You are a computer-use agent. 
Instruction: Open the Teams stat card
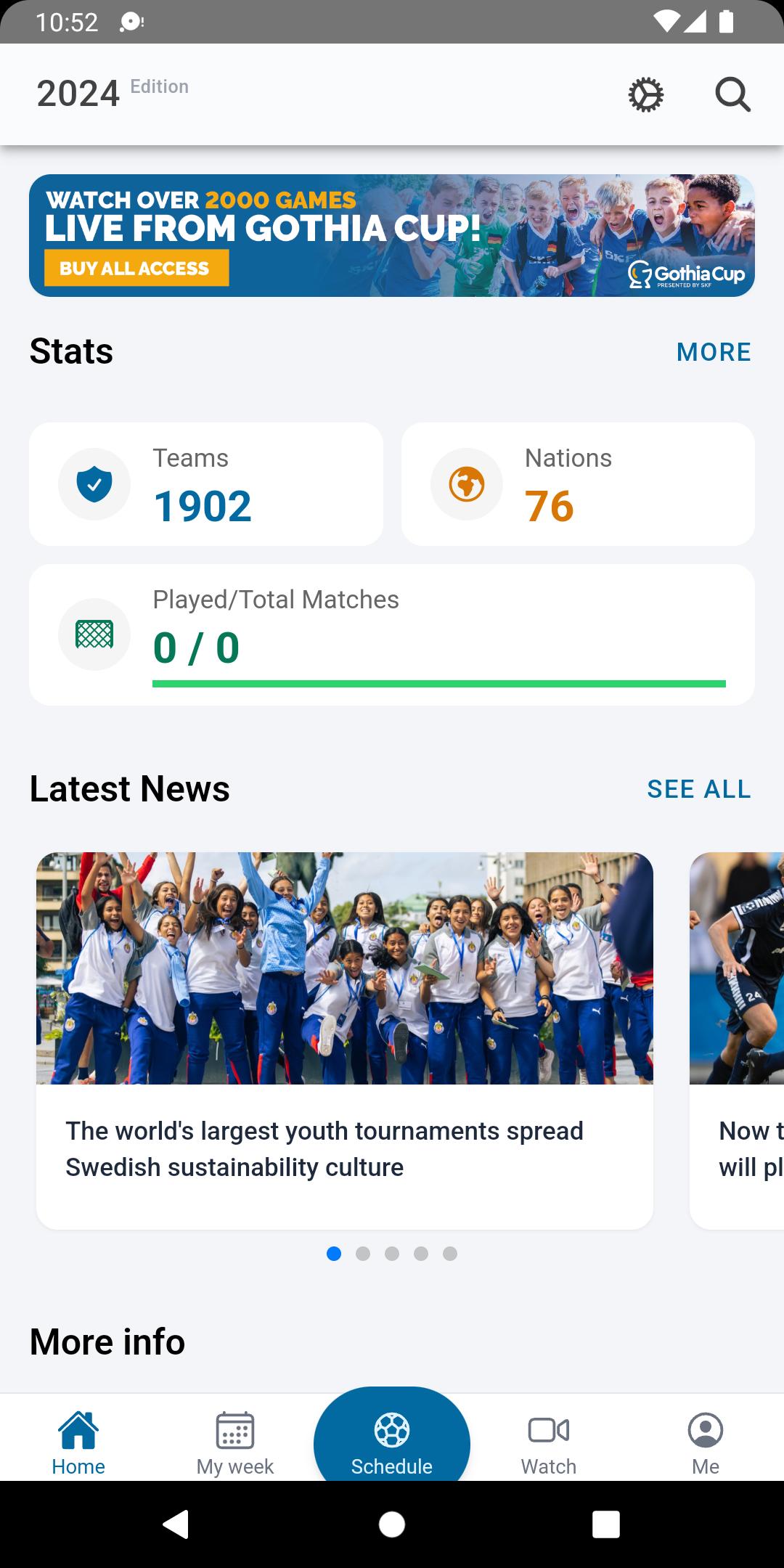tap(206, 484)
